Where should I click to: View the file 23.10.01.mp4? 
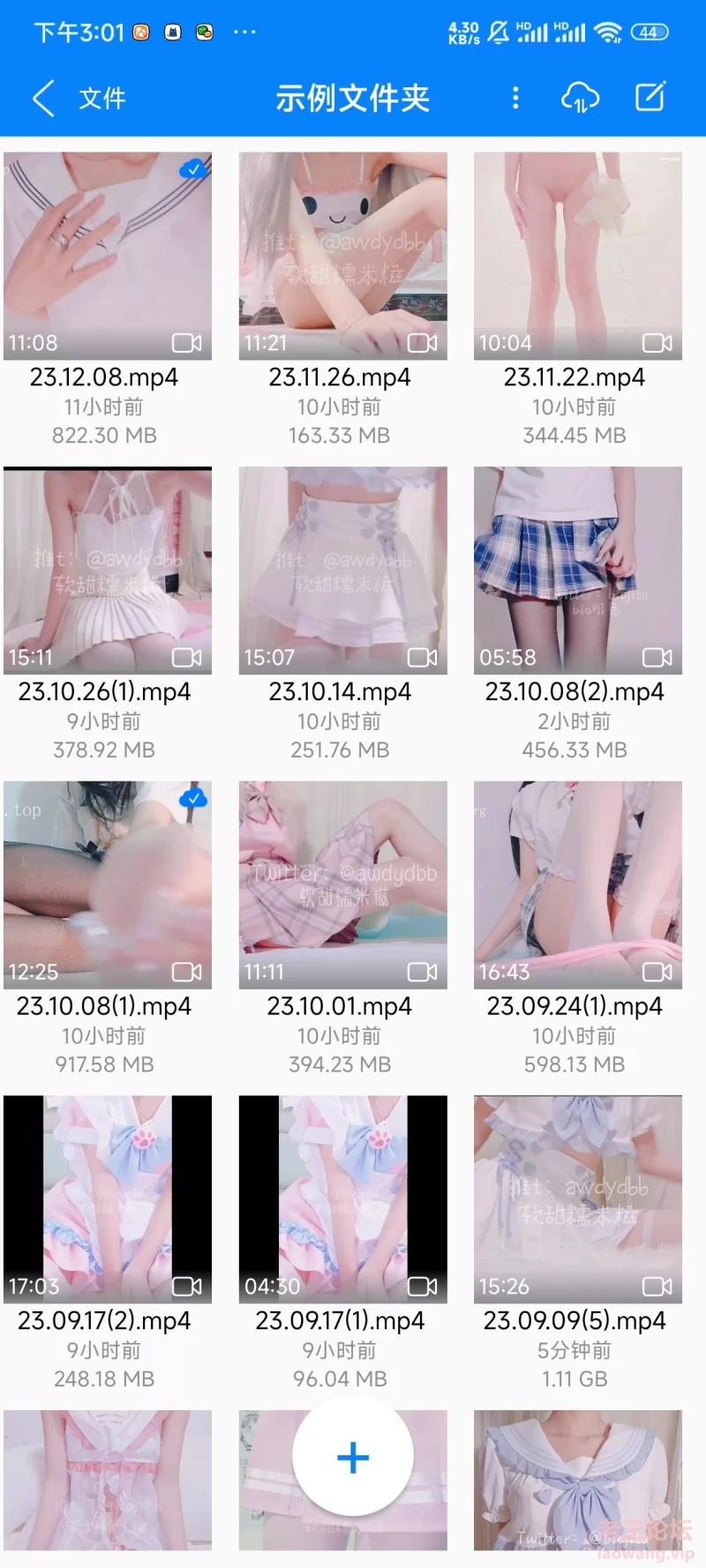click(x=342, y=885)
